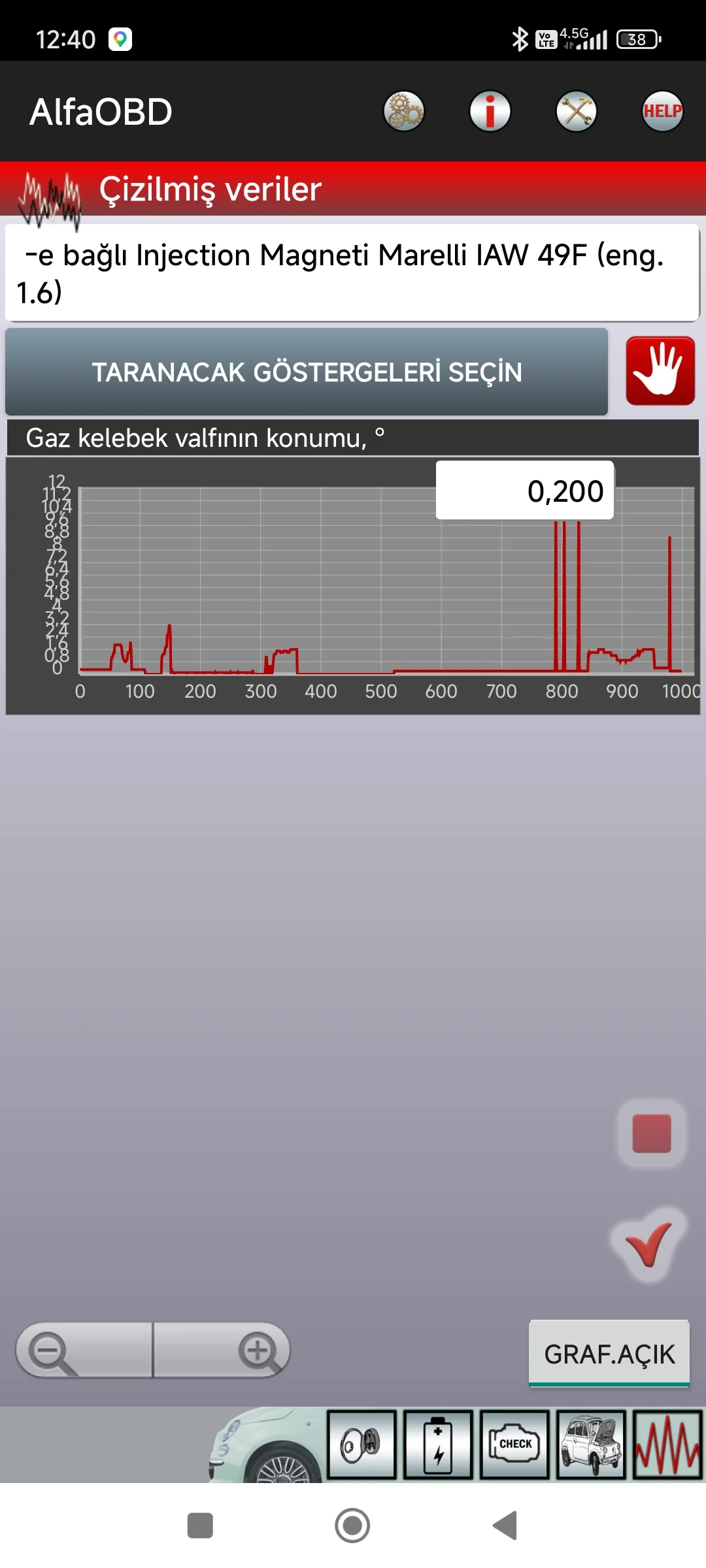706x1568 pixels.
Task: Switch to the CHECK engine tab
Action: (x=514, y=1445)
